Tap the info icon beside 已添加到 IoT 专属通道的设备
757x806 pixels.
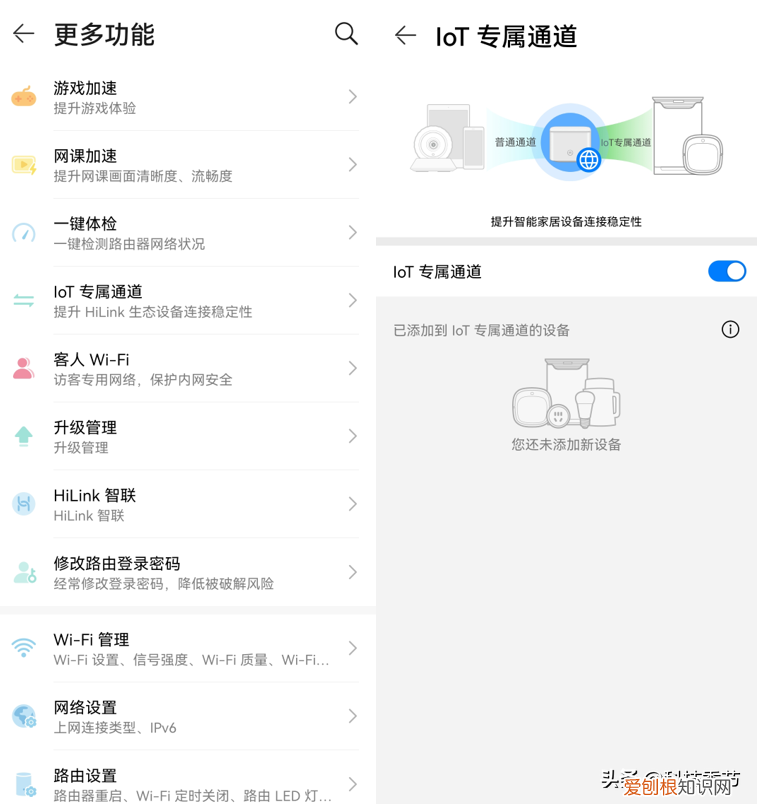[x=731, y=329]
